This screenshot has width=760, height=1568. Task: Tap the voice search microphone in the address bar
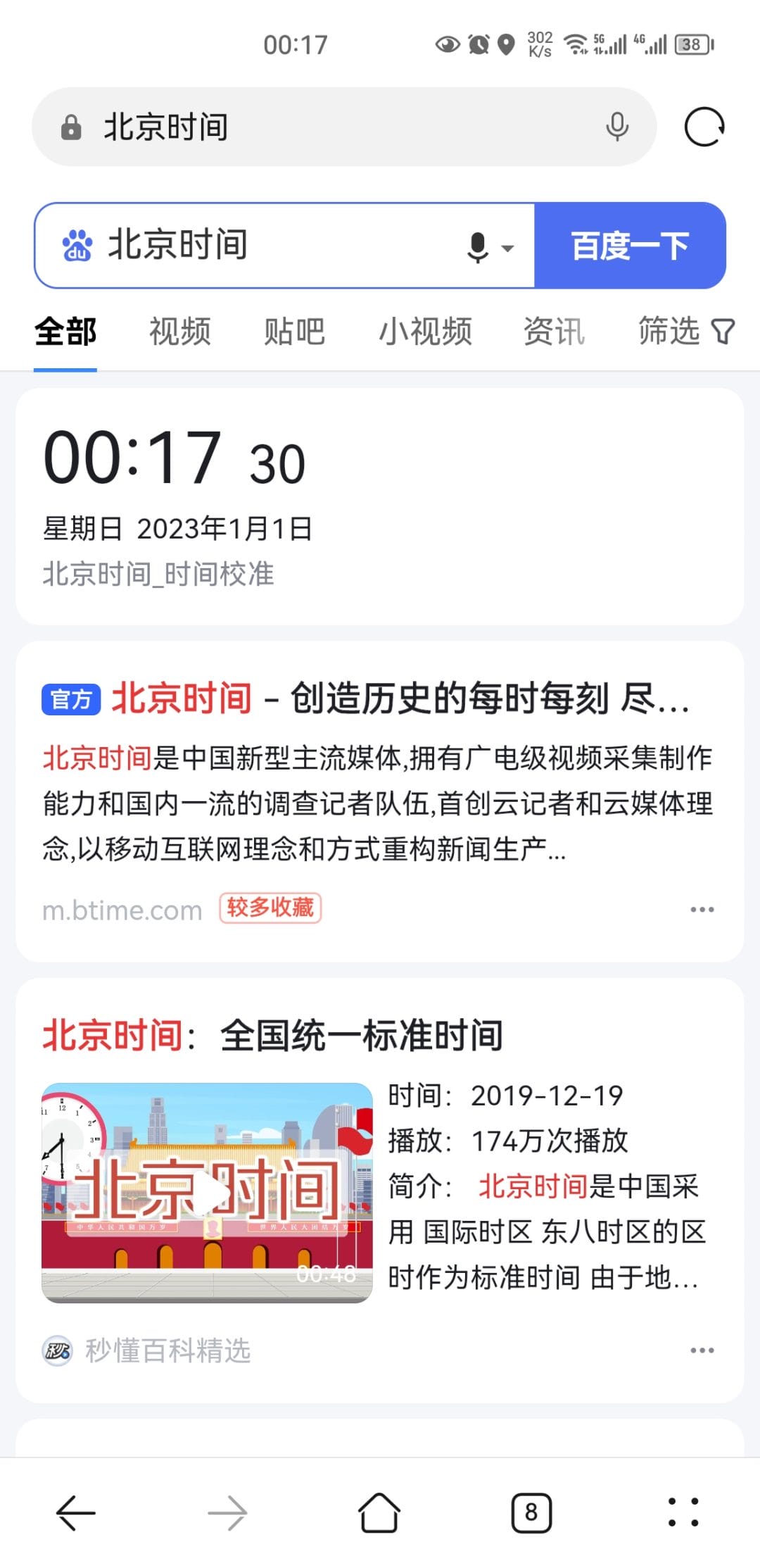616,126
